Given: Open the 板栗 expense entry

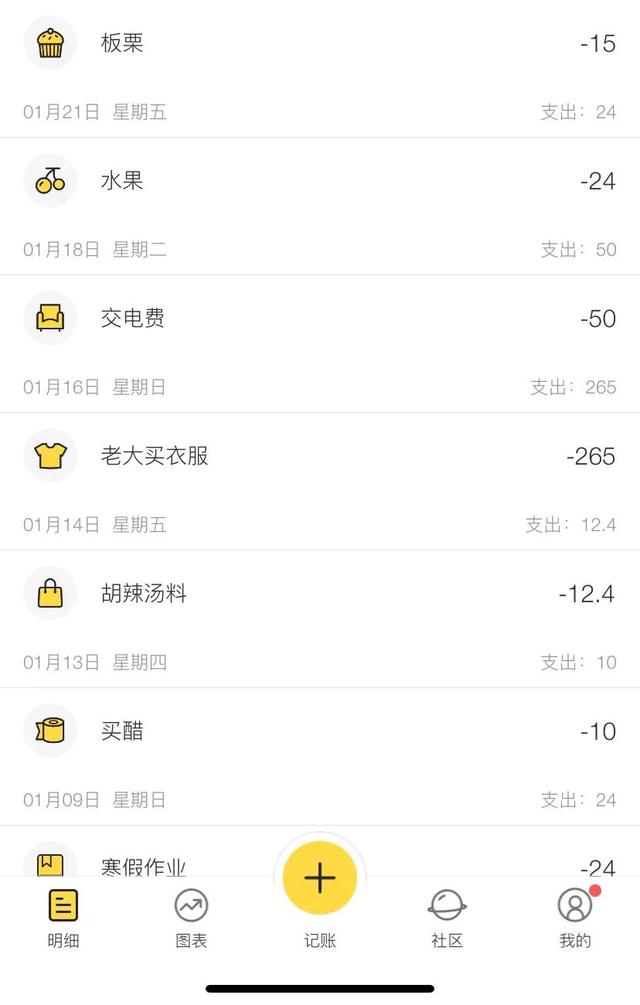Looking at the screenshot, I should (x=320, y=44).
